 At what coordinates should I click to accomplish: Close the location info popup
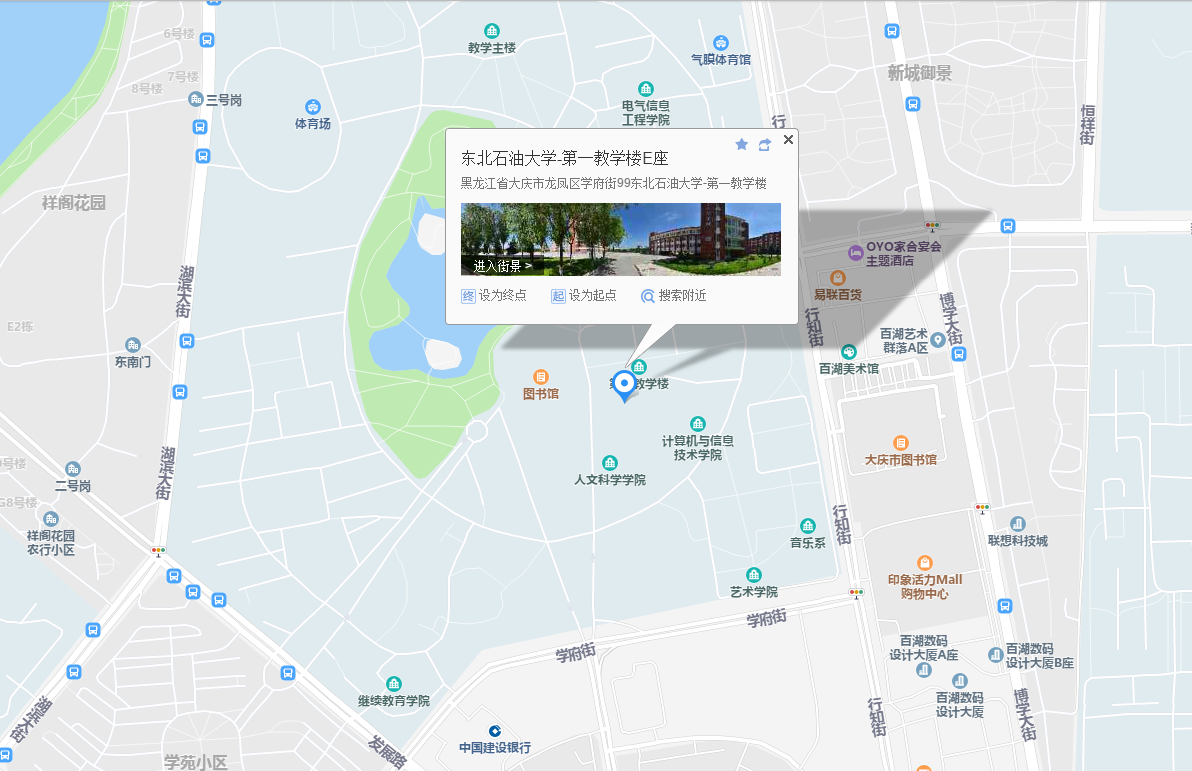point(788,140)
